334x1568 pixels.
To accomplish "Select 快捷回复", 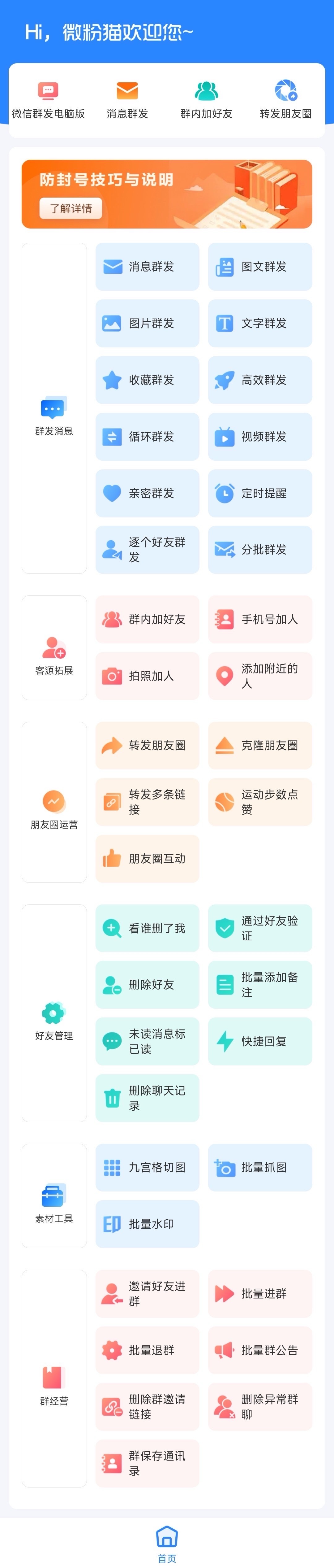I will click(x=260, y=1041).
